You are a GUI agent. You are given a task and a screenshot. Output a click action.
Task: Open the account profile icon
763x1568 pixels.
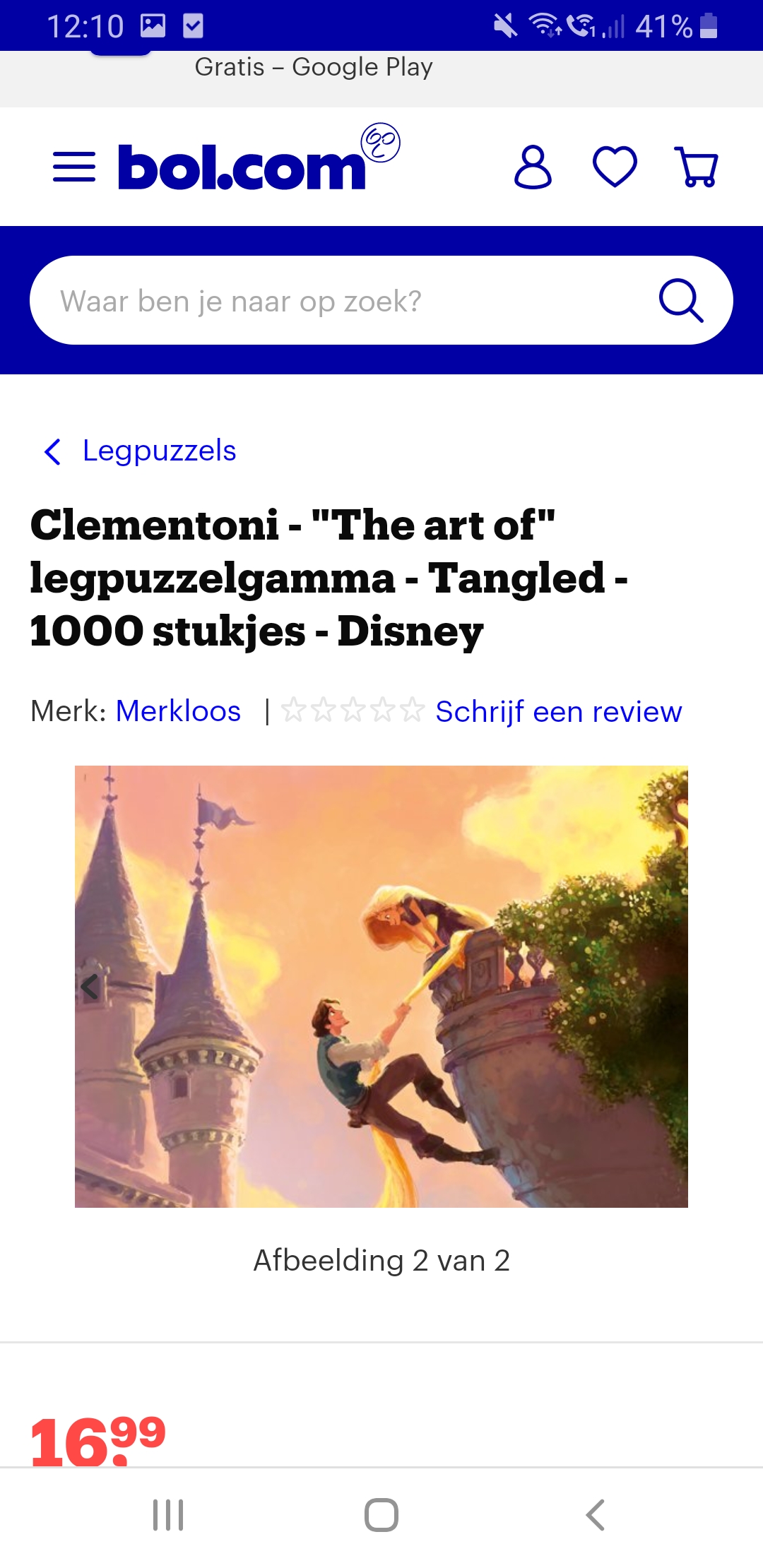pyautogui.click(x=533, y=167)
